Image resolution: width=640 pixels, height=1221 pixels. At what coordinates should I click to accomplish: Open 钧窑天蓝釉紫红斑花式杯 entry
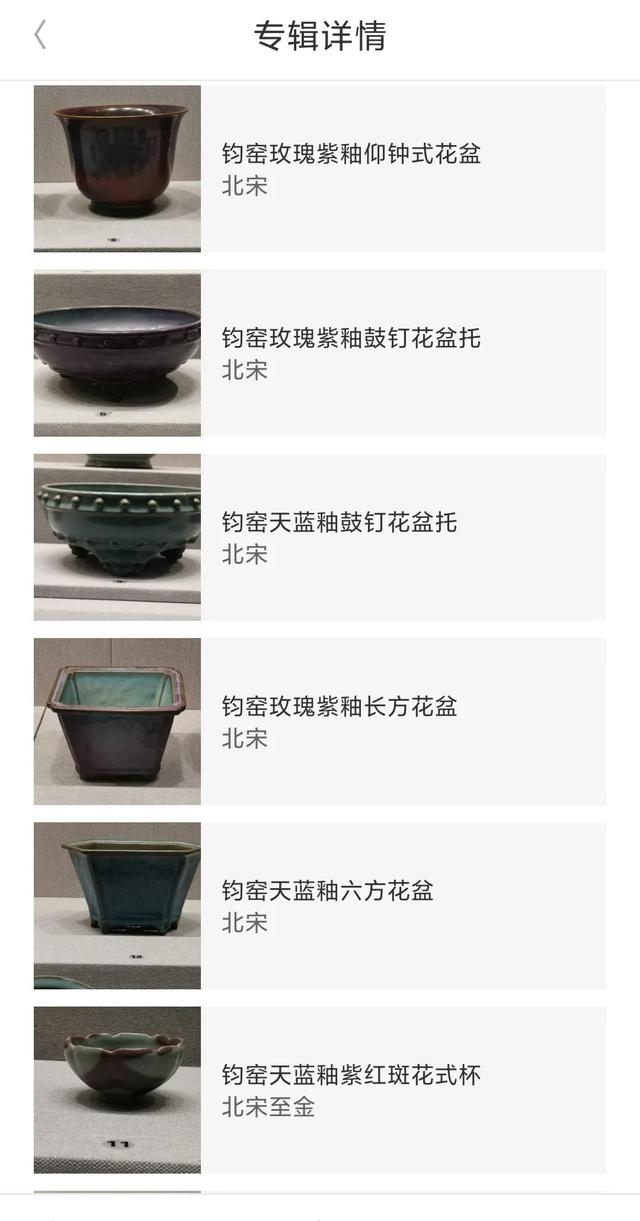[x=350, y=1089]
